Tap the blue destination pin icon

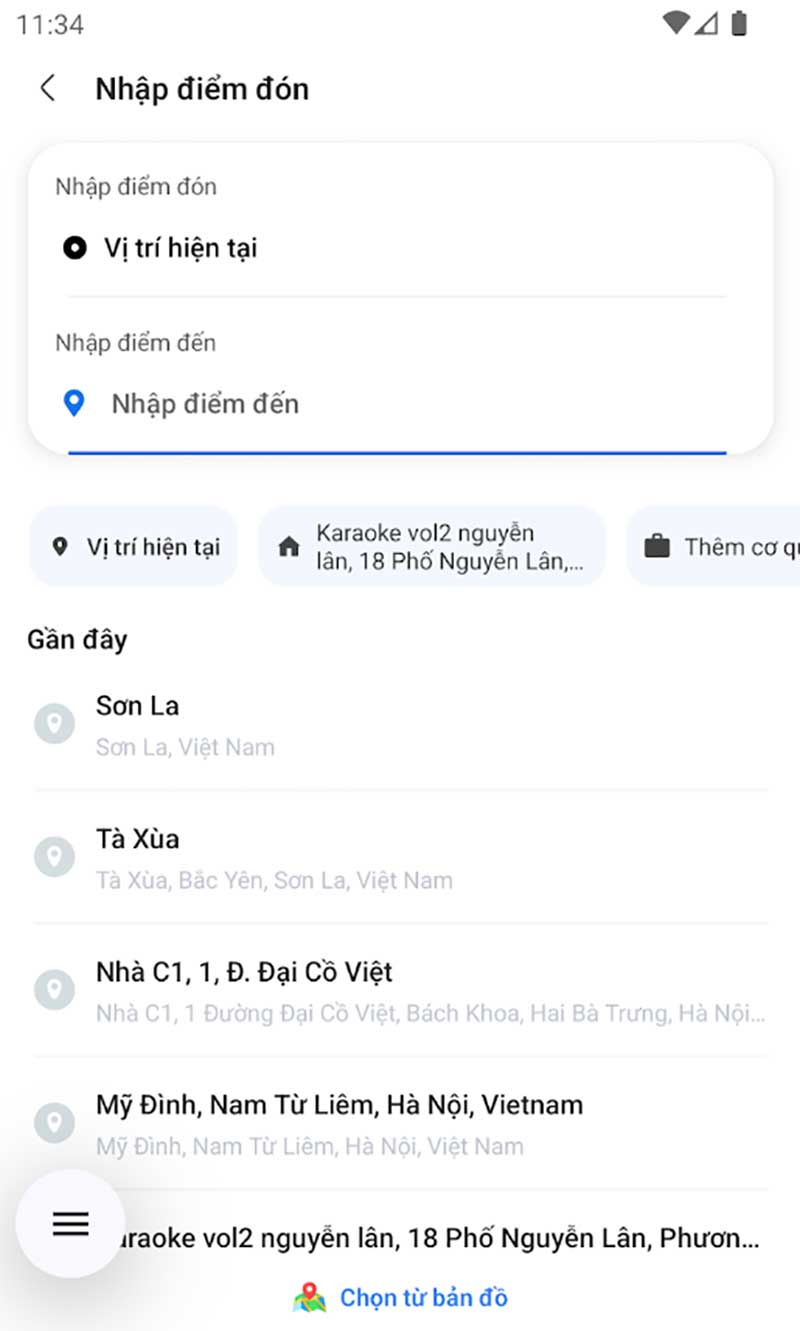click(74, 403)
